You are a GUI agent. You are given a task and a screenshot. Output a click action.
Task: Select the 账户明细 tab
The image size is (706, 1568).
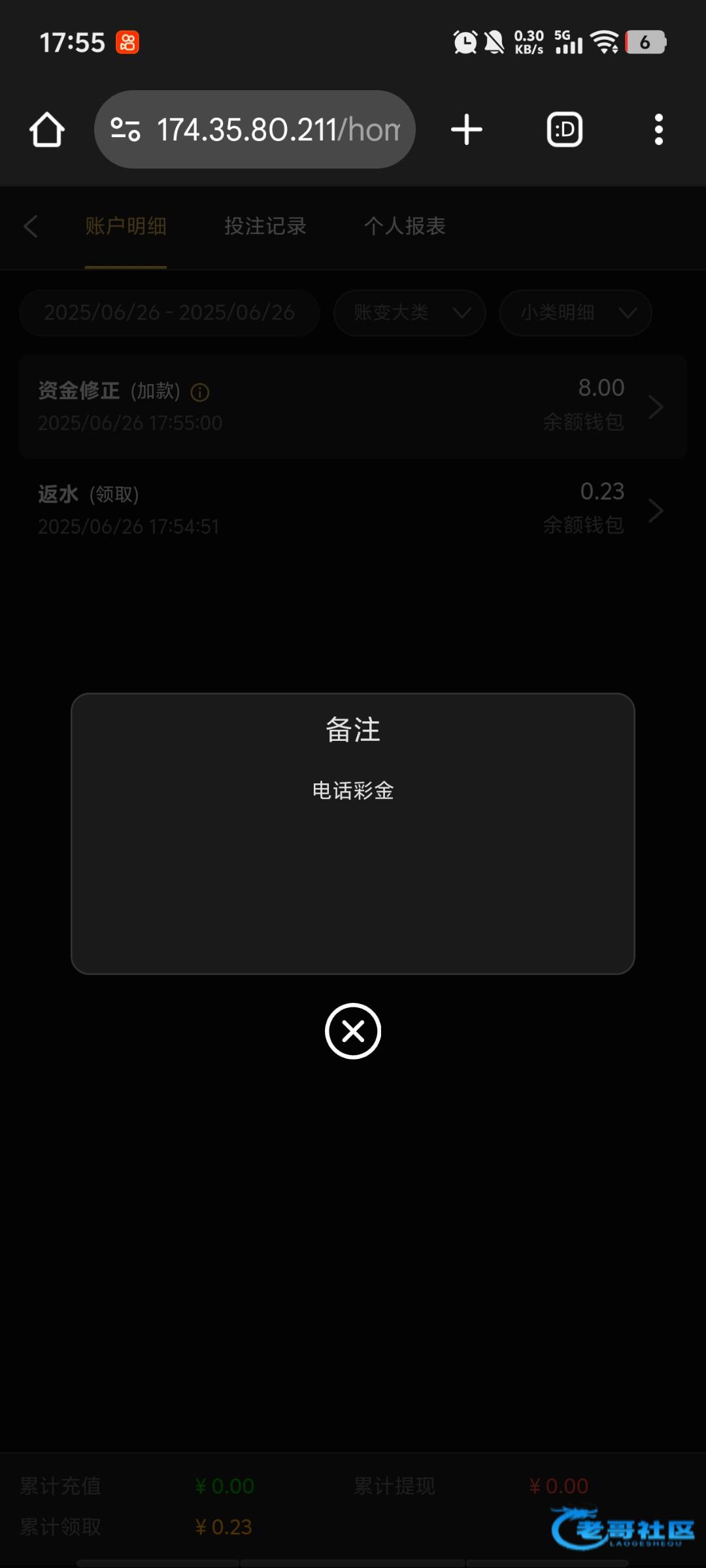click(x=126, y=226)
